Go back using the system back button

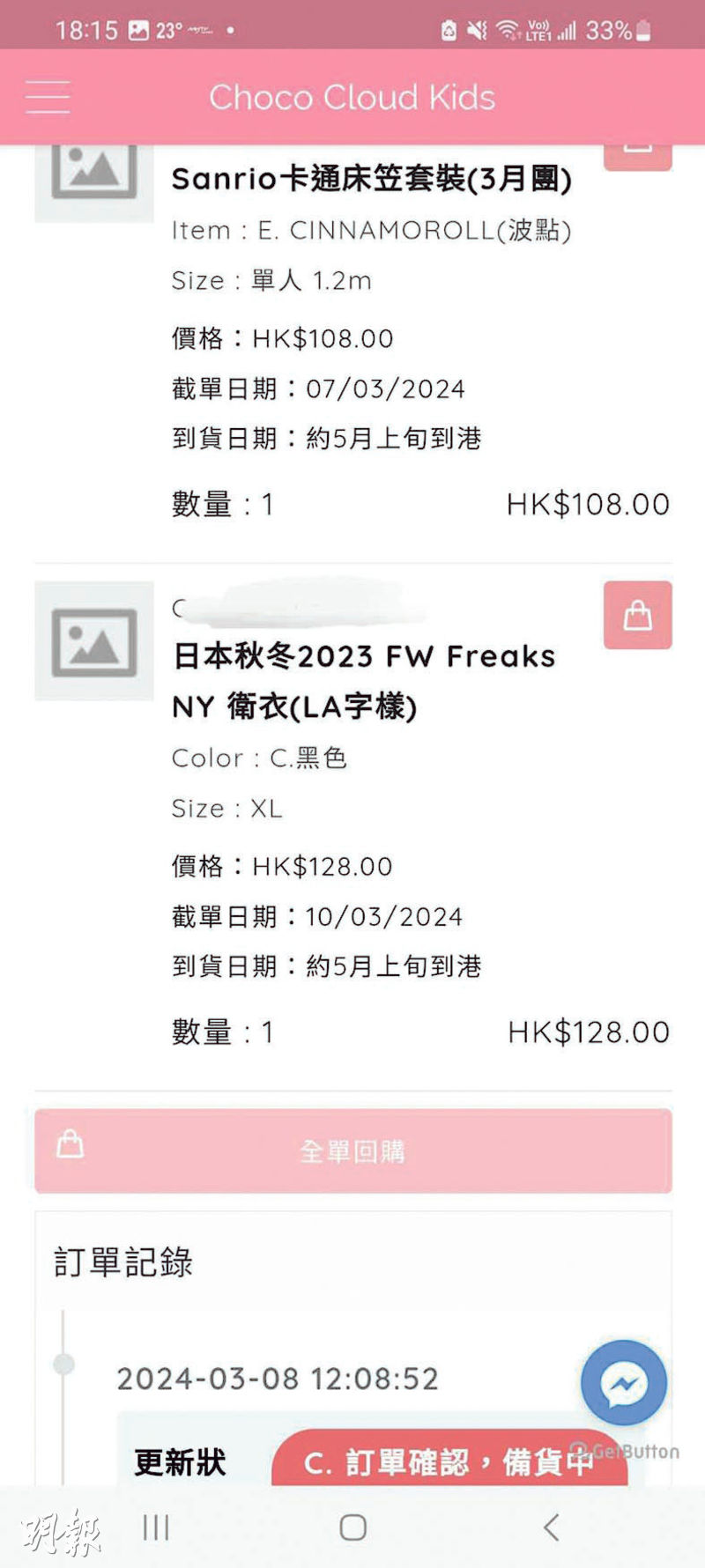click(552, 1527)
